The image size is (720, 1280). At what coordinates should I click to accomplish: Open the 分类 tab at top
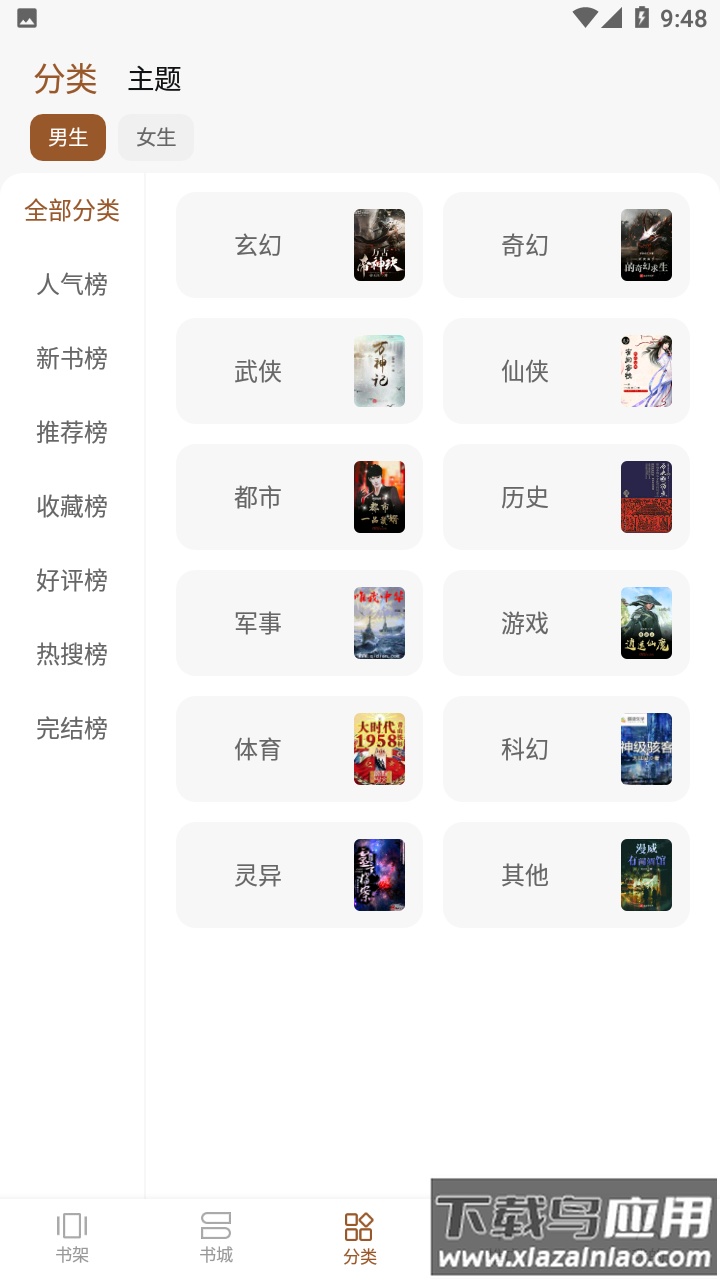[x=66, y=79]
